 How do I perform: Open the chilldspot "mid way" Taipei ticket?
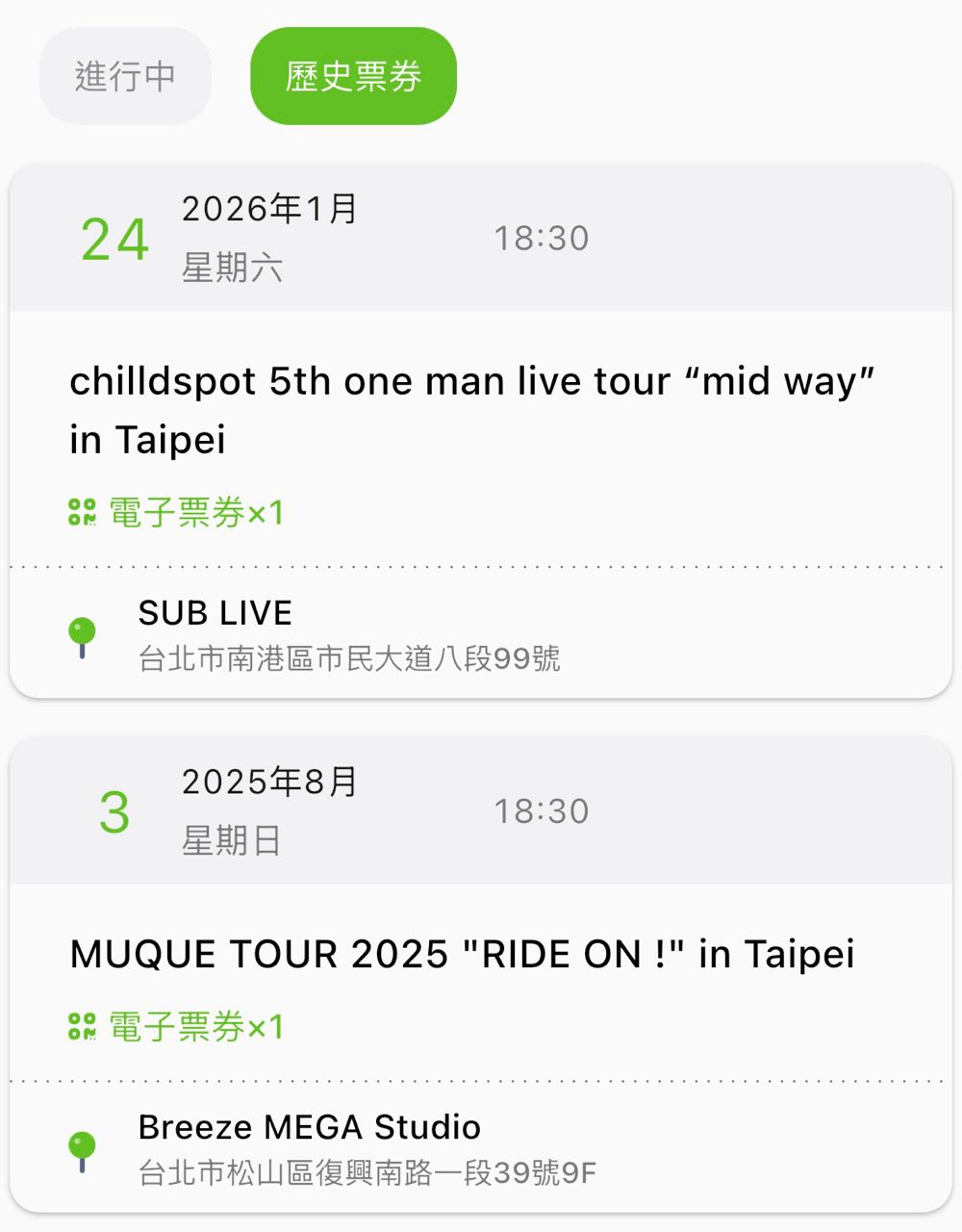pos(471,410)
